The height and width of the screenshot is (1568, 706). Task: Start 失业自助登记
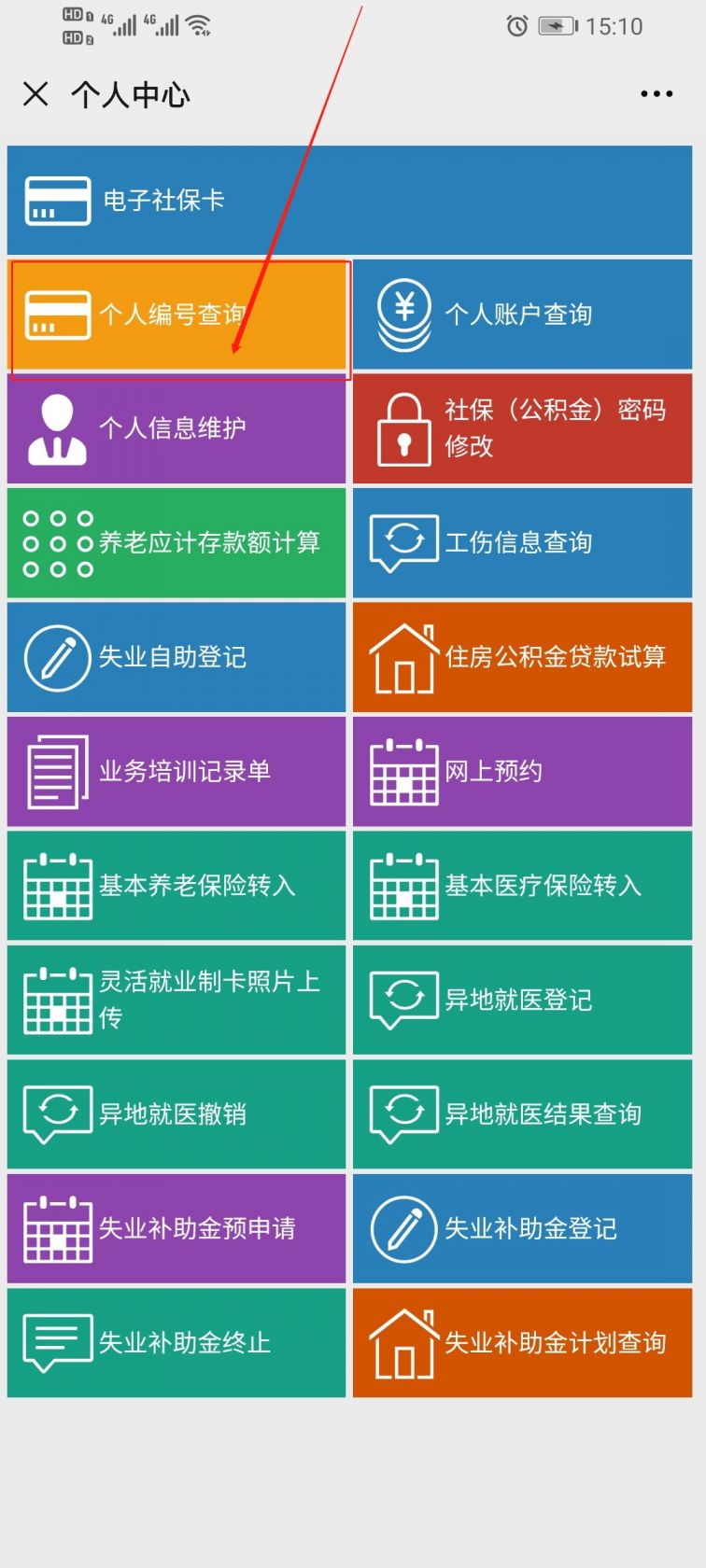tap(176, 657)
